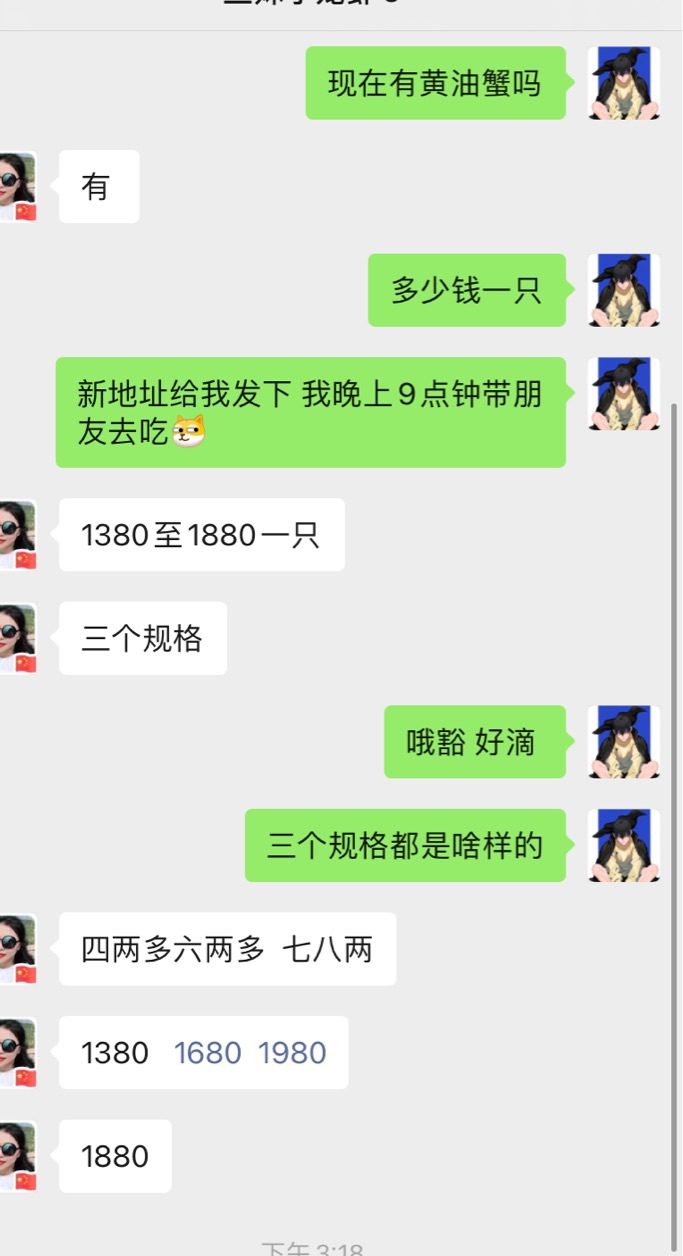This screenshot has height=1256, width=683.
Task: Tap the blue 1680 number link
Action: 208,1053
